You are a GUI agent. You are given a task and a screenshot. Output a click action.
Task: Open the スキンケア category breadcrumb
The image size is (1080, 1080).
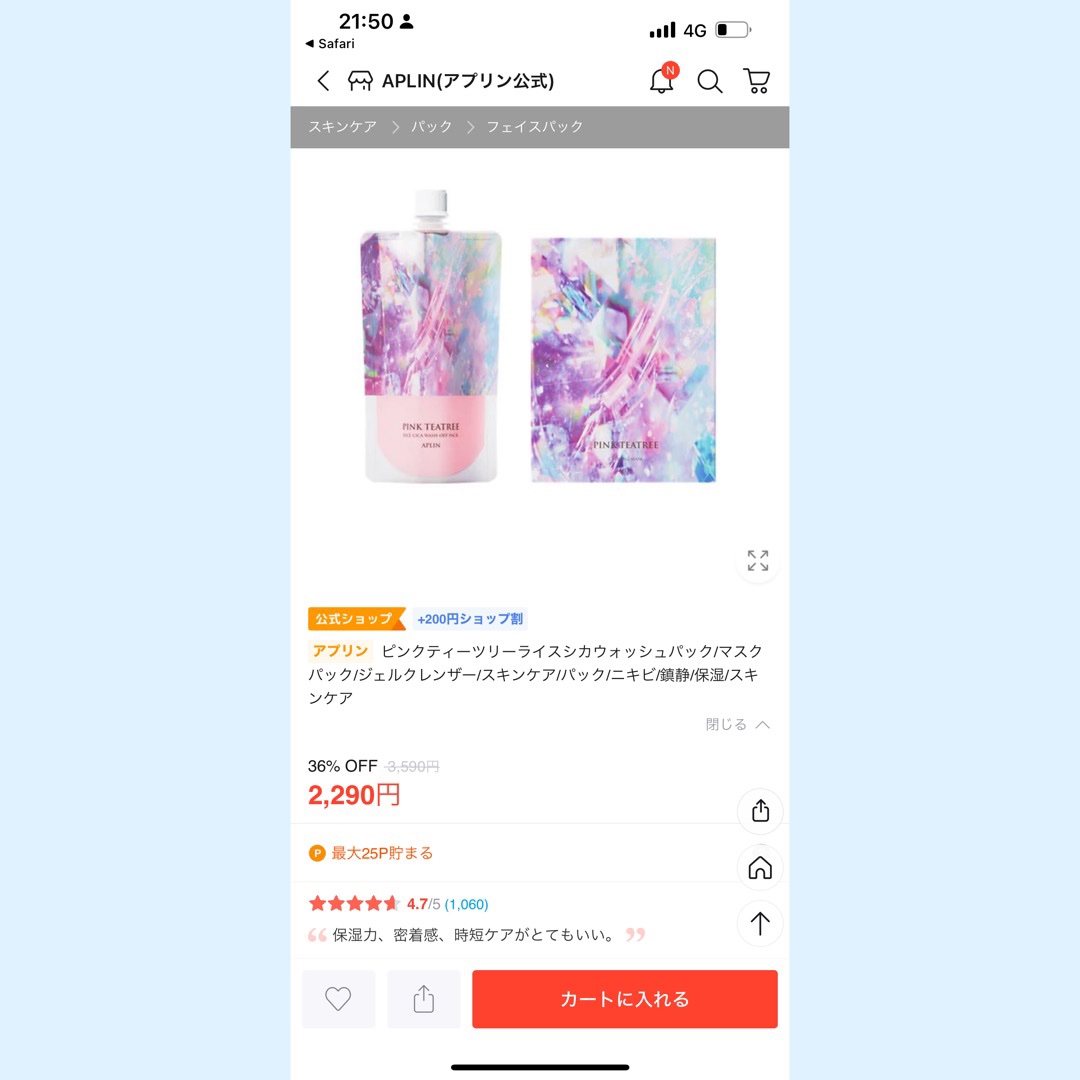pos(342,127)
